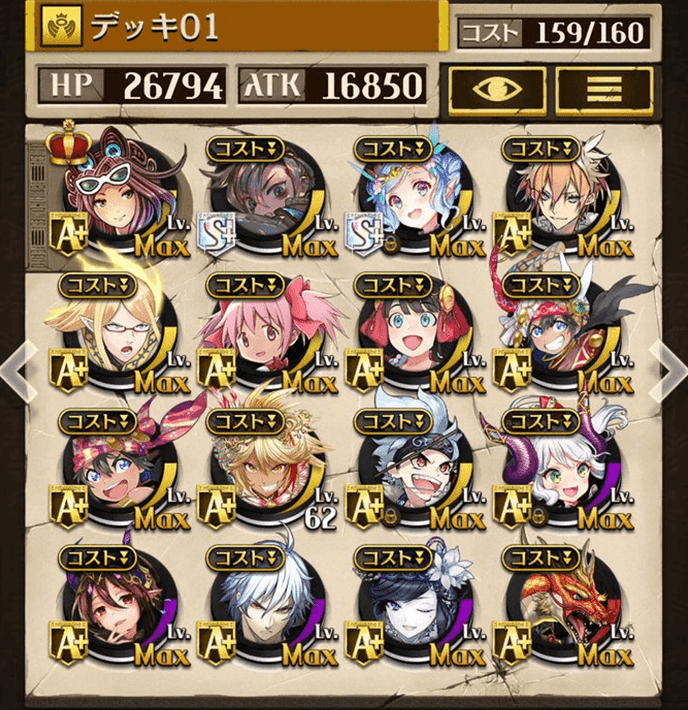Open the hamburger list menu button
This screenshot has width=688, height=710.
[x=603, y=90]
